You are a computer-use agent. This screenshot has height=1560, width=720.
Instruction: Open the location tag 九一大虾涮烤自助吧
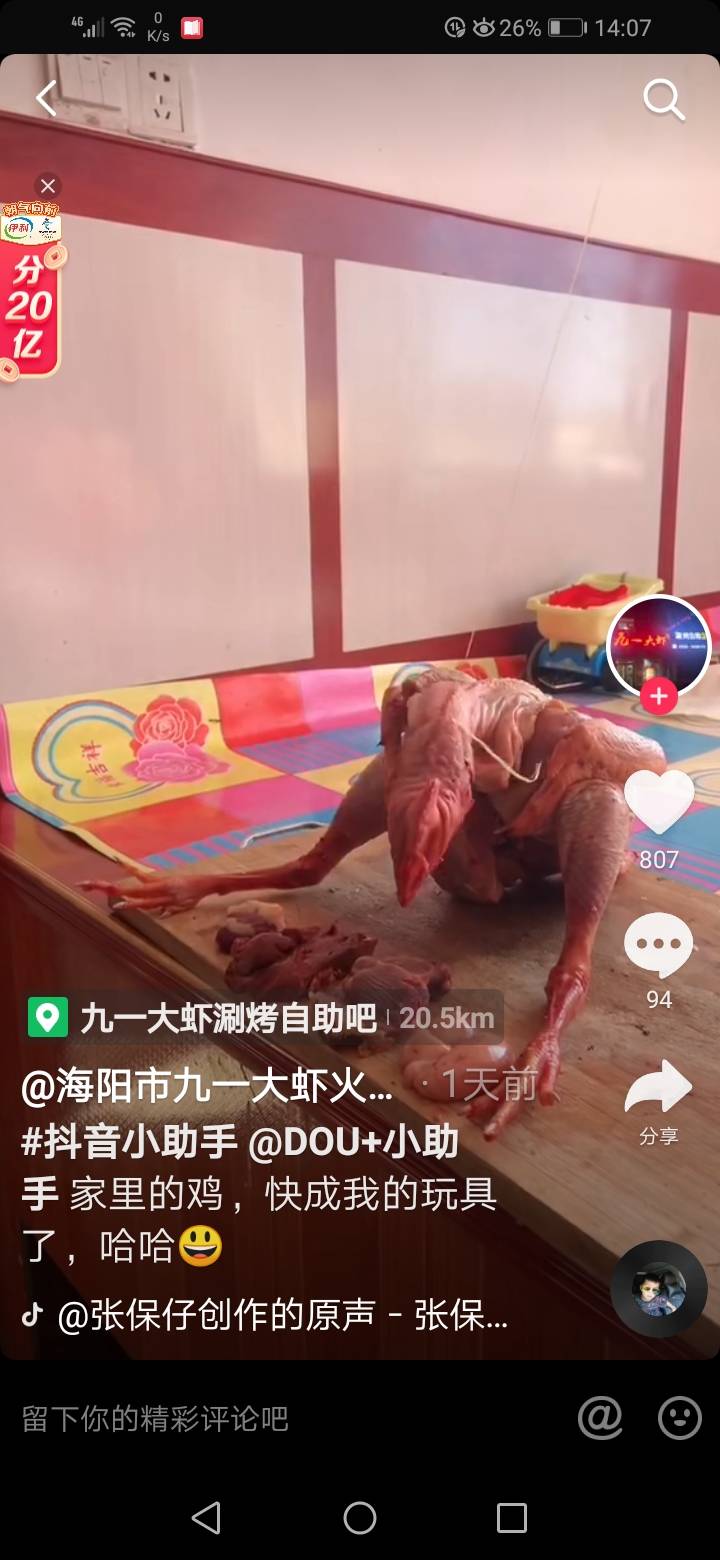tap(228, 1018)
